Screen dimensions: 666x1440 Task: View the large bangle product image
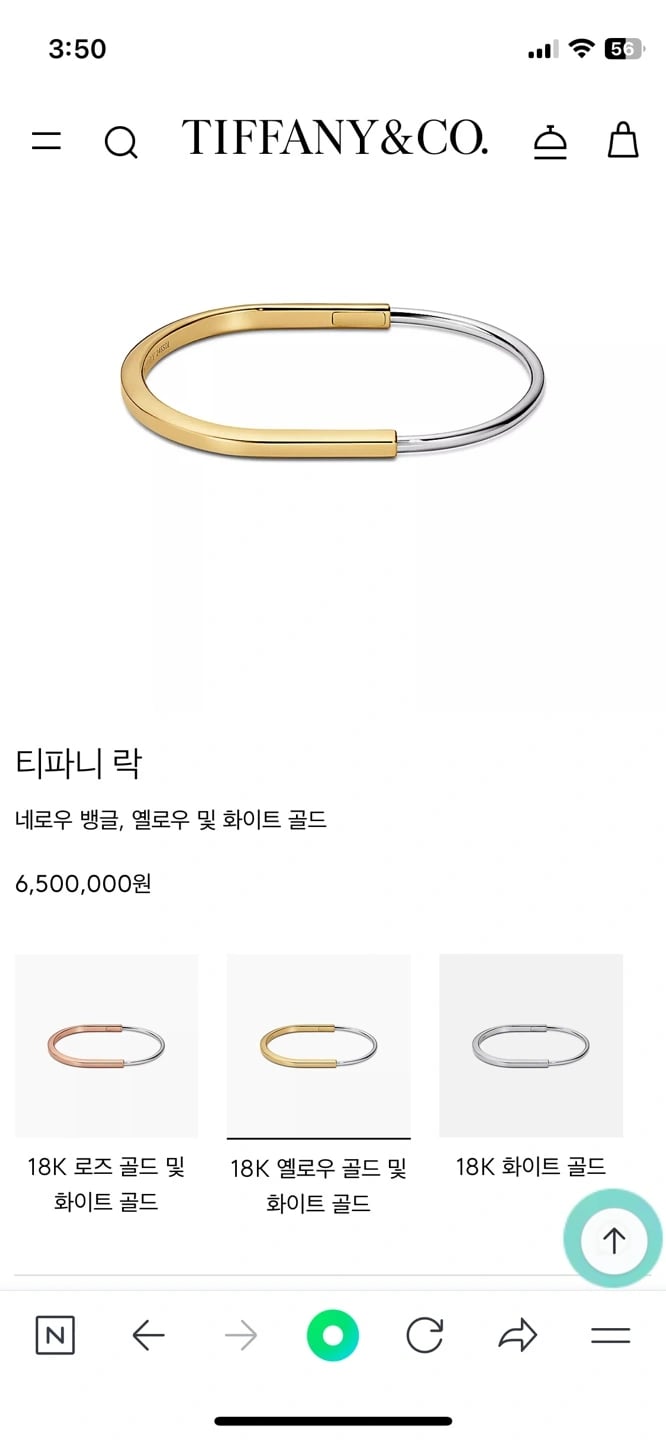pos(333,382)
